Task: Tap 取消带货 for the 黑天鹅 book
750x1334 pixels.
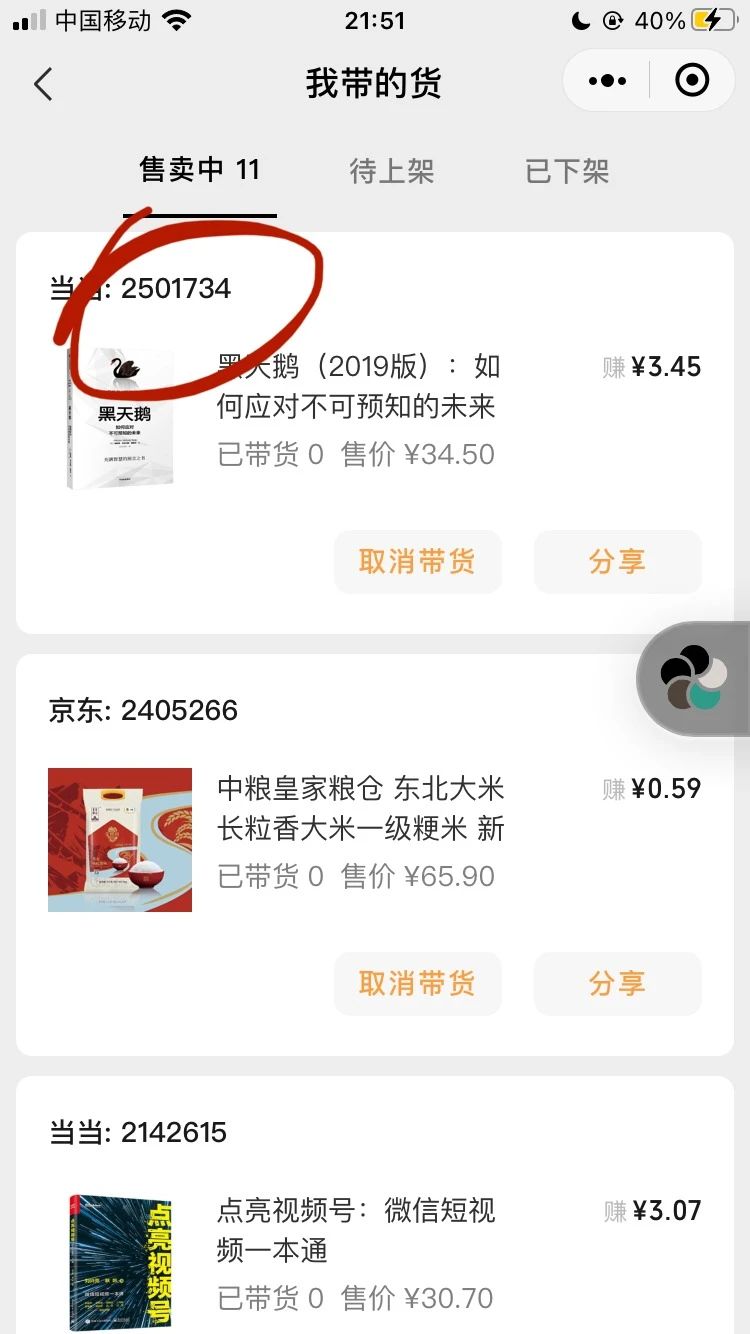Action: point(417,562)
